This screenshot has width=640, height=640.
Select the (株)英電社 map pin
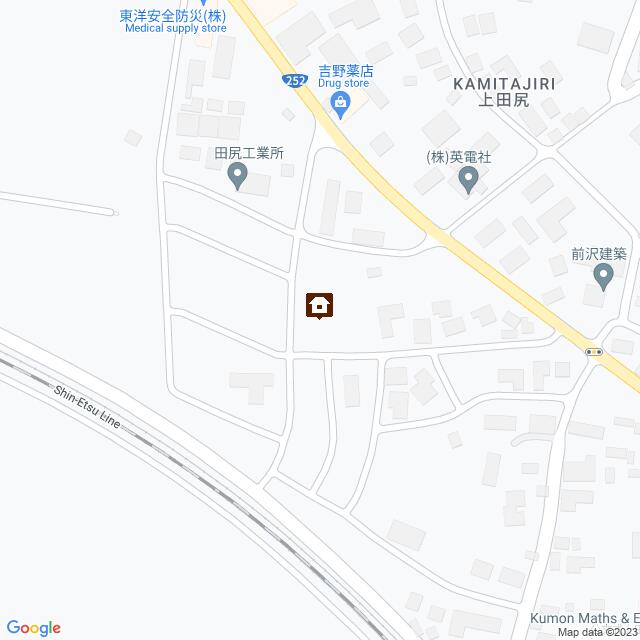[468, 179]
